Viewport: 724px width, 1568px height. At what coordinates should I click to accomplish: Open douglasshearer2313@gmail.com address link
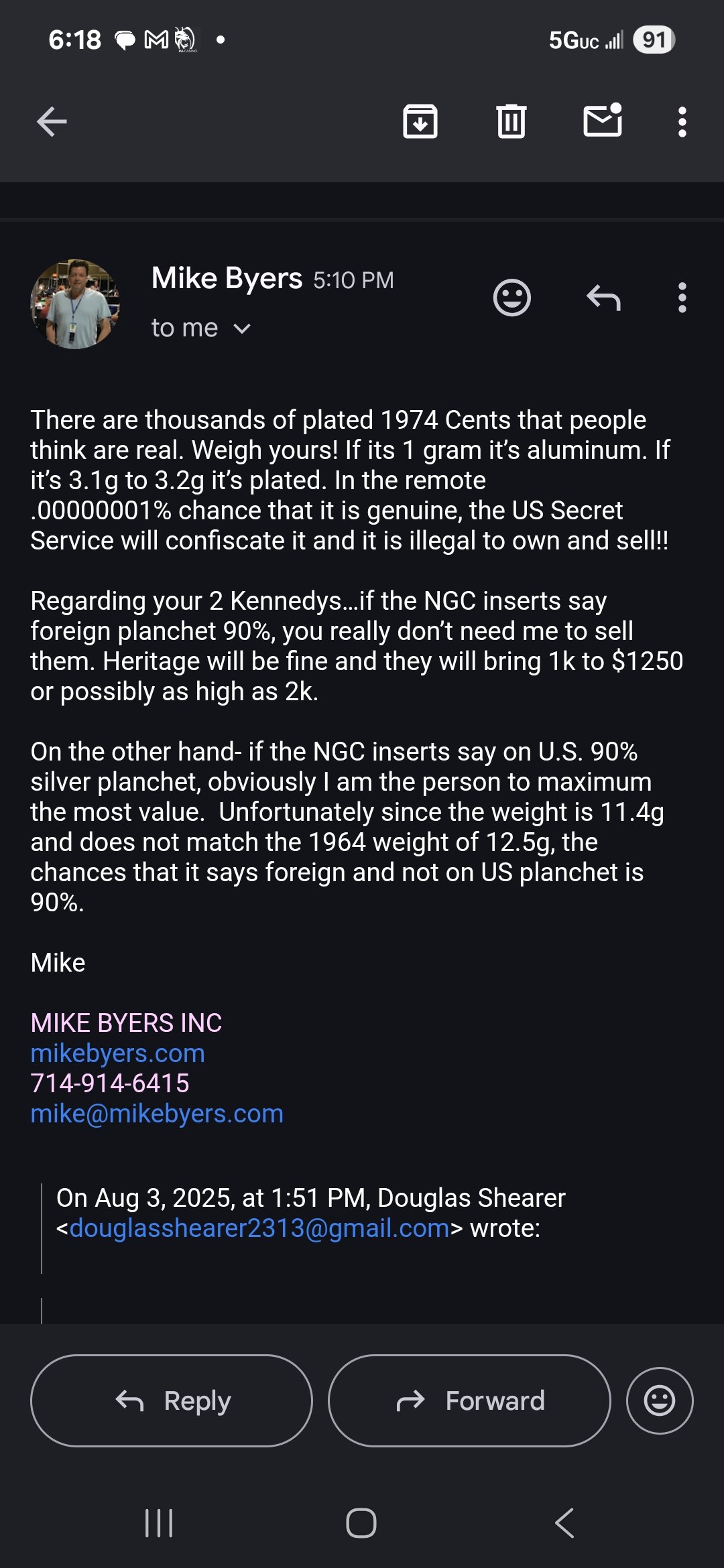pyautogui.click(x=259, y=1228)
